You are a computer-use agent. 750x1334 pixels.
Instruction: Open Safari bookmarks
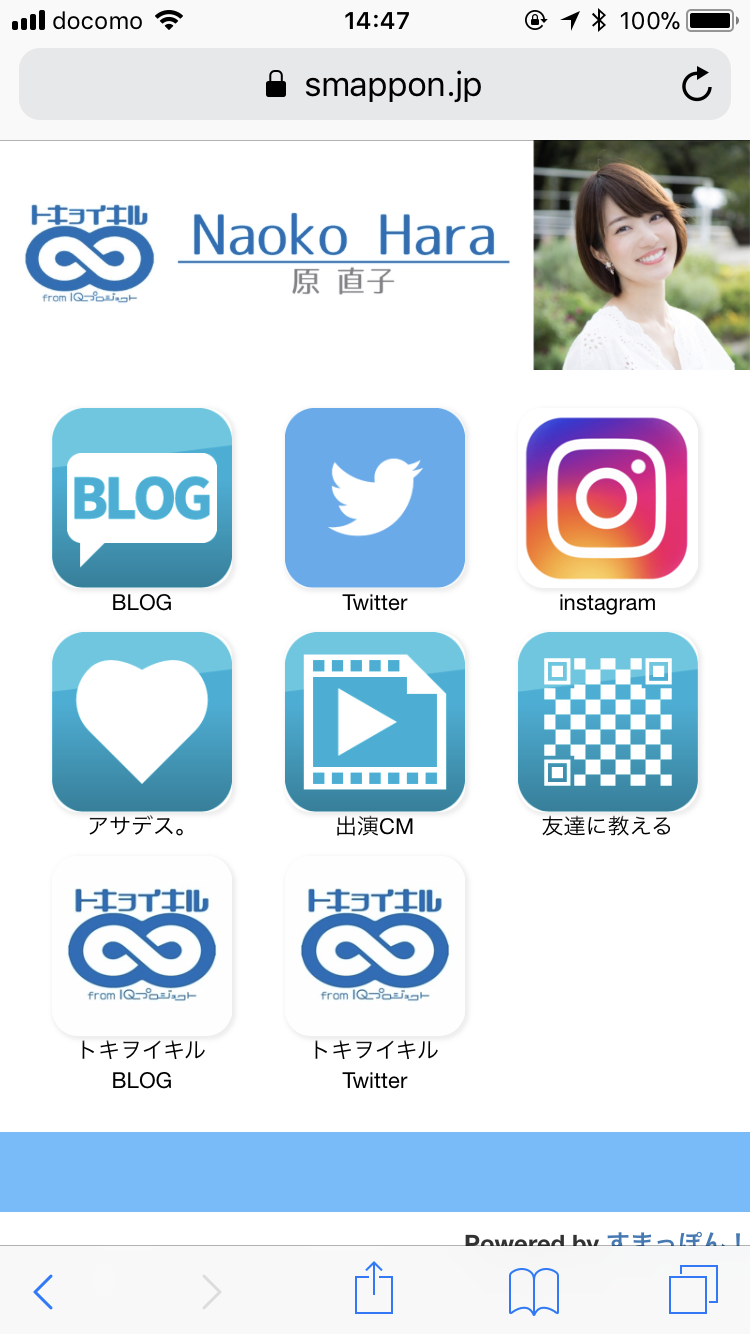click(533, 1292)
